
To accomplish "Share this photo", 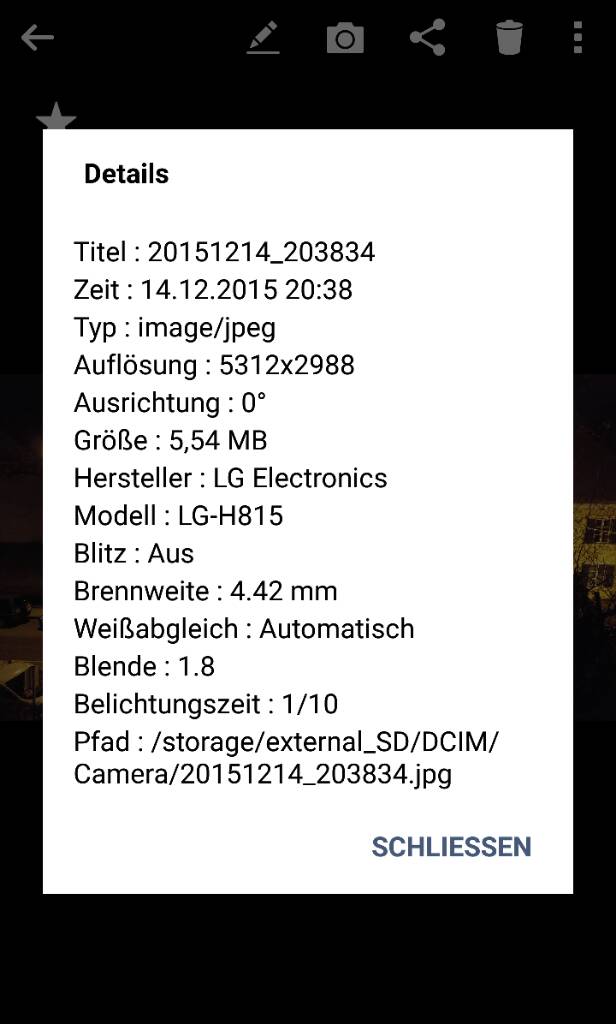I will (428, 37).
